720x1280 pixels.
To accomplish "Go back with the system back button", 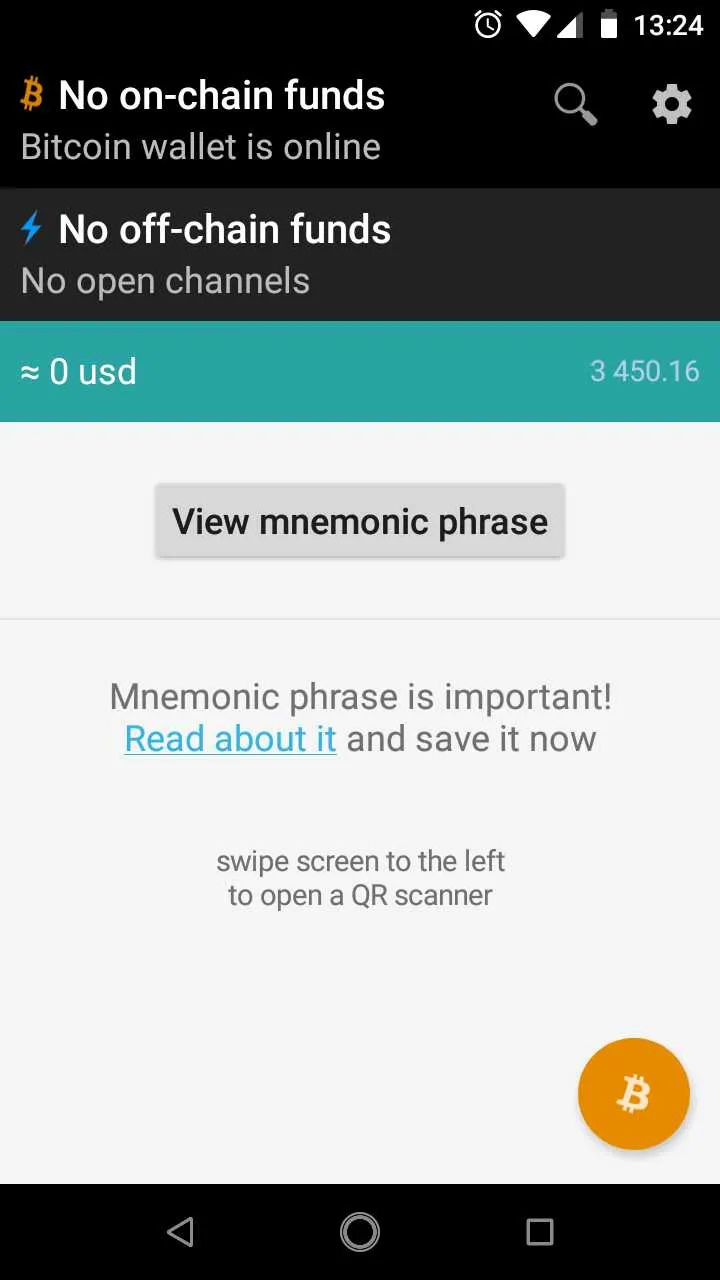I will click(180, 1232).
